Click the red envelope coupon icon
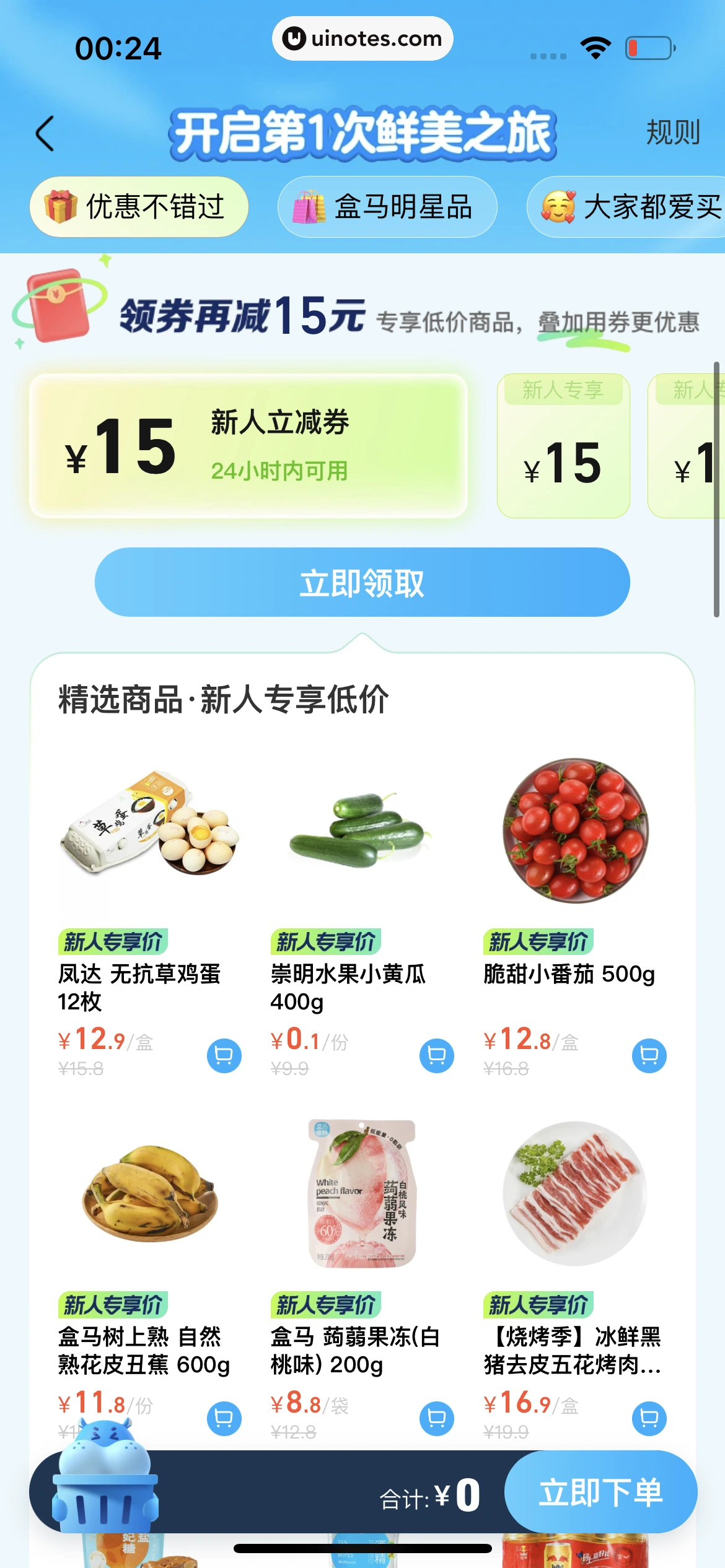725x1568 pixels. click(x=56, y=303)
